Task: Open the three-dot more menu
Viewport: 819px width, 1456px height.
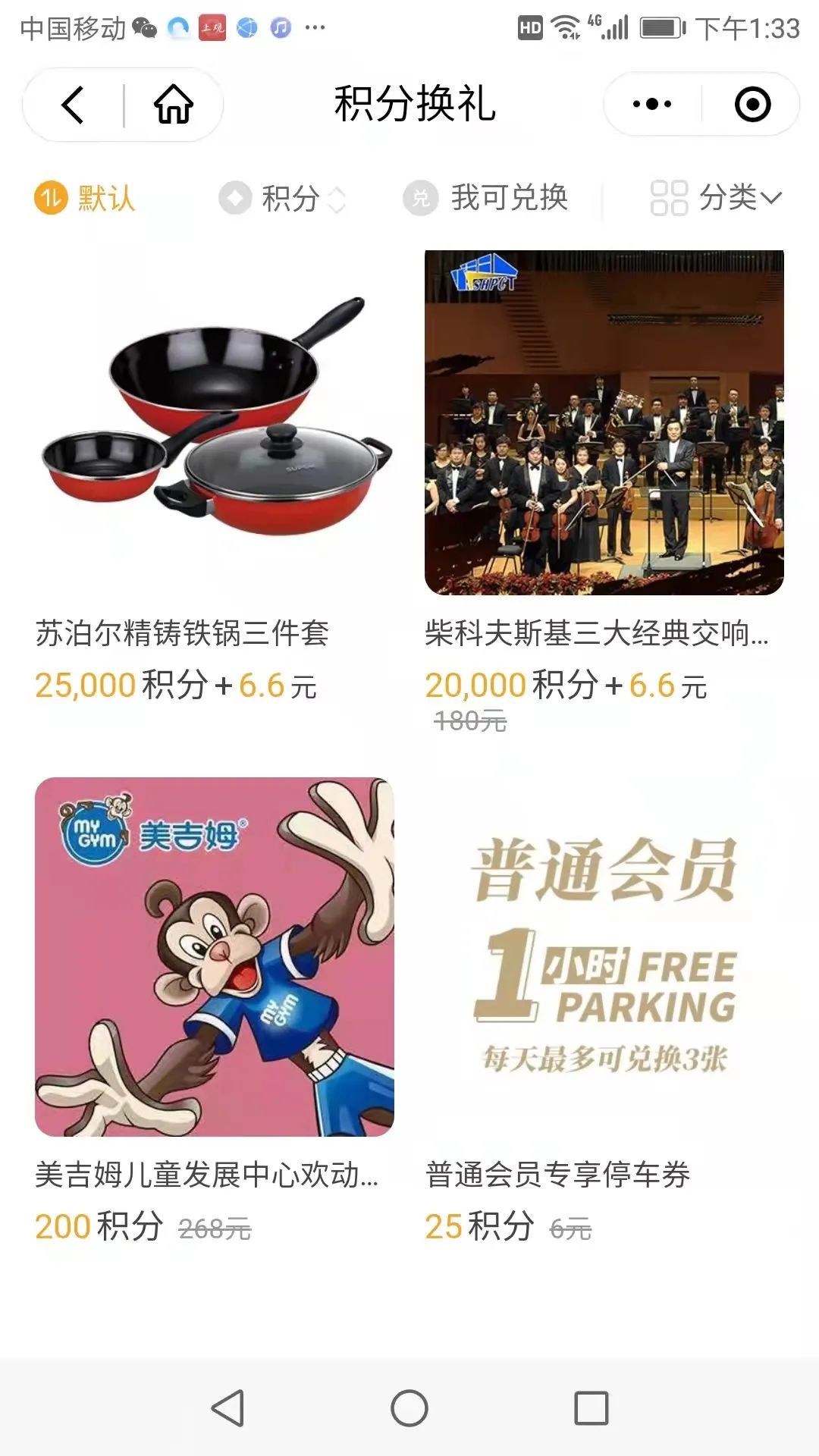Action: pyautogui.click(x=652, y=105)
